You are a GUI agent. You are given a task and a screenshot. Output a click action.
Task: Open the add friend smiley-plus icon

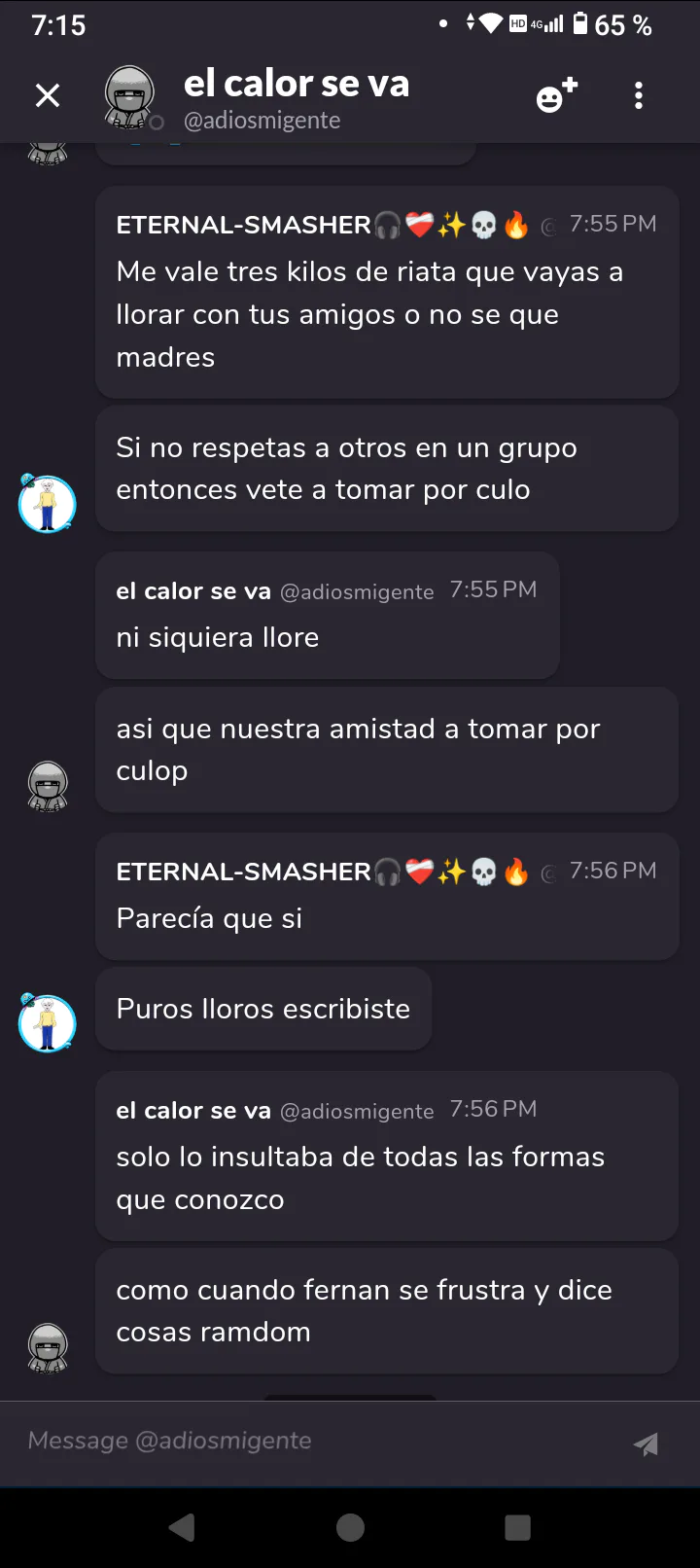coord(557,95)
